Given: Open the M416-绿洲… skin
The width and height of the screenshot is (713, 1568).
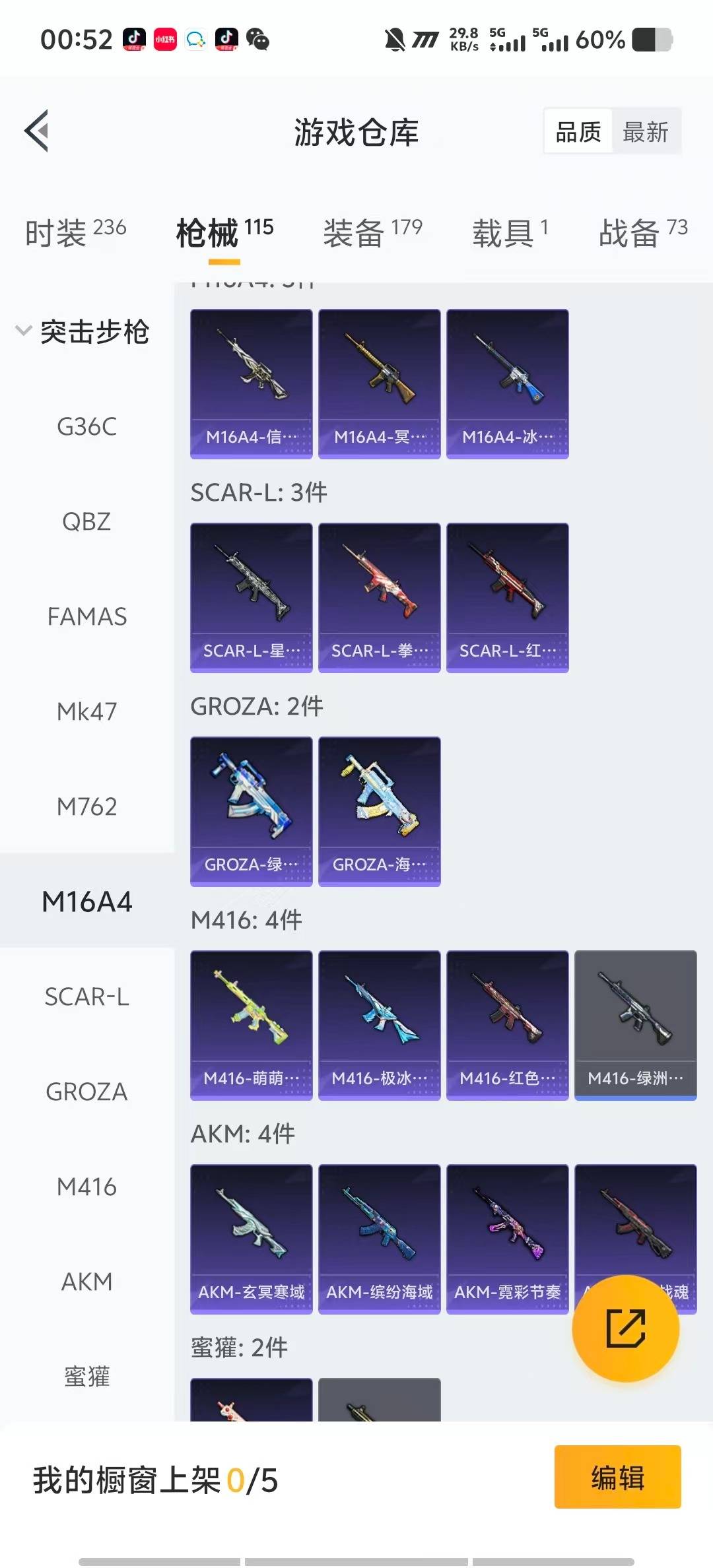Looking at the screenshot, I should [635, 1025].
